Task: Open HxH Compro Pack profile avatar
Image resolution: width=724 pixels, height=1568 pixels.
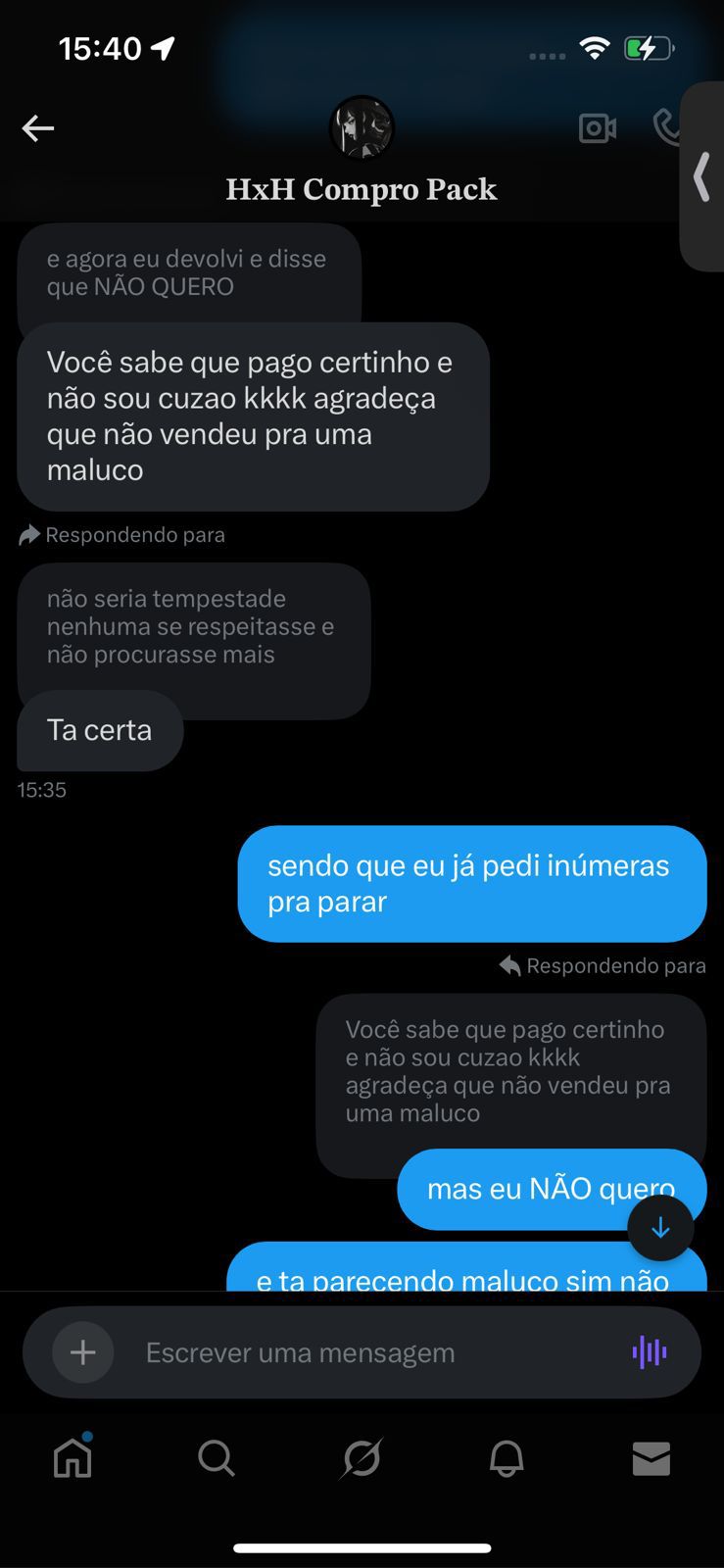Action: (362, 127)
